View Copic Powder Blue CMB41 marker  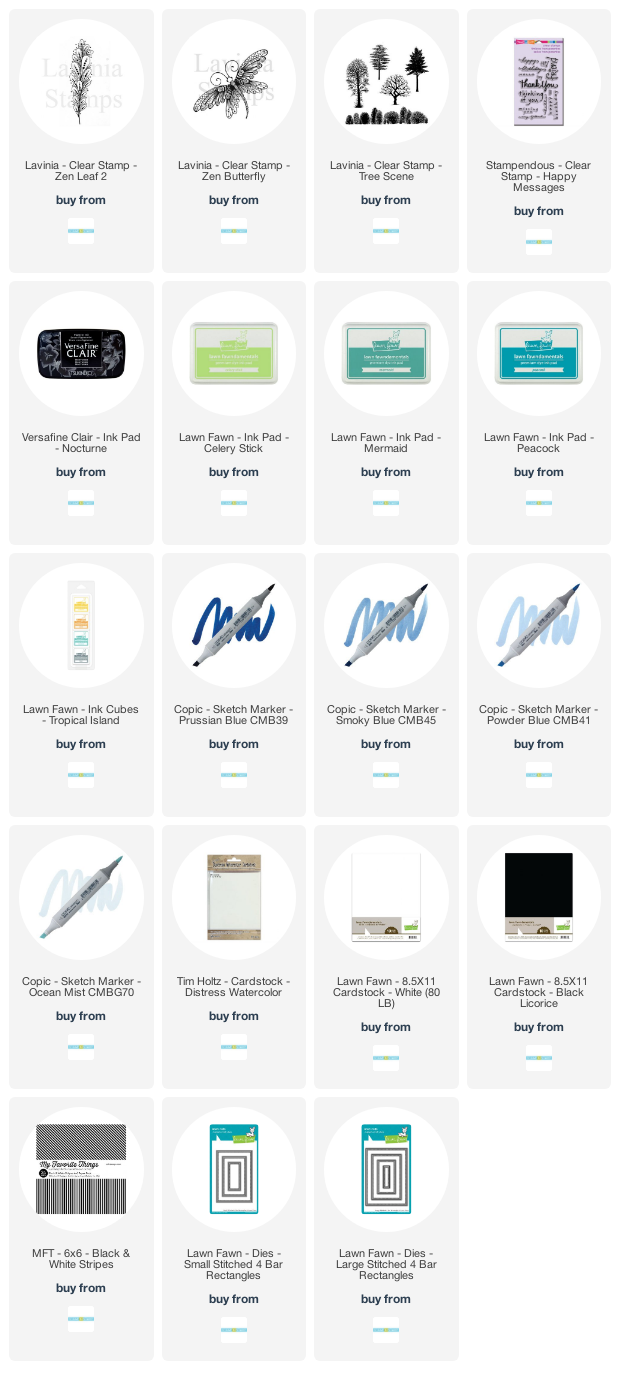pyautogui.click(x=538, y=685)
